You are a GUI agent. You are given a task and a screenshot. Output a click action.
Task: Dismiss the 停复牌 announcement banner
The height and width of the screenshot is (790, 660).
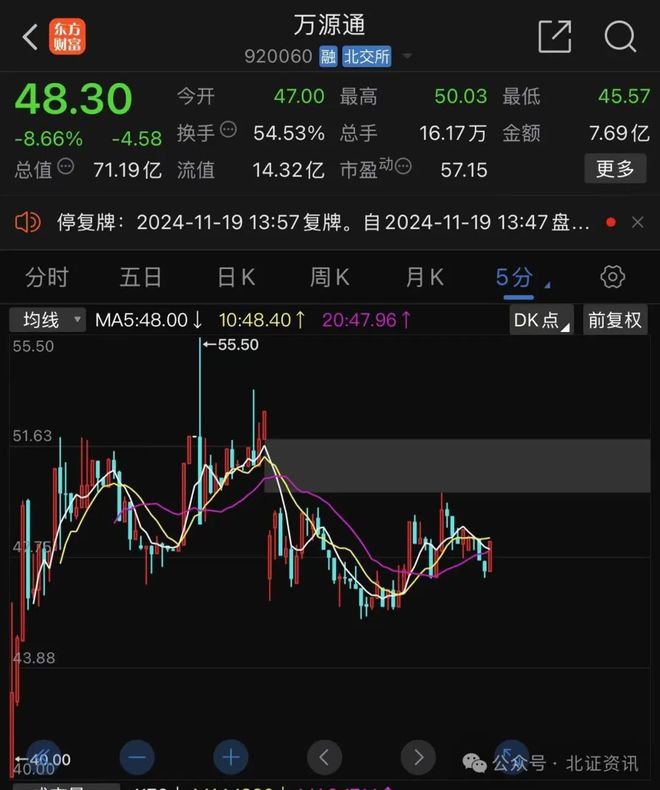click(x=638, y=223)
